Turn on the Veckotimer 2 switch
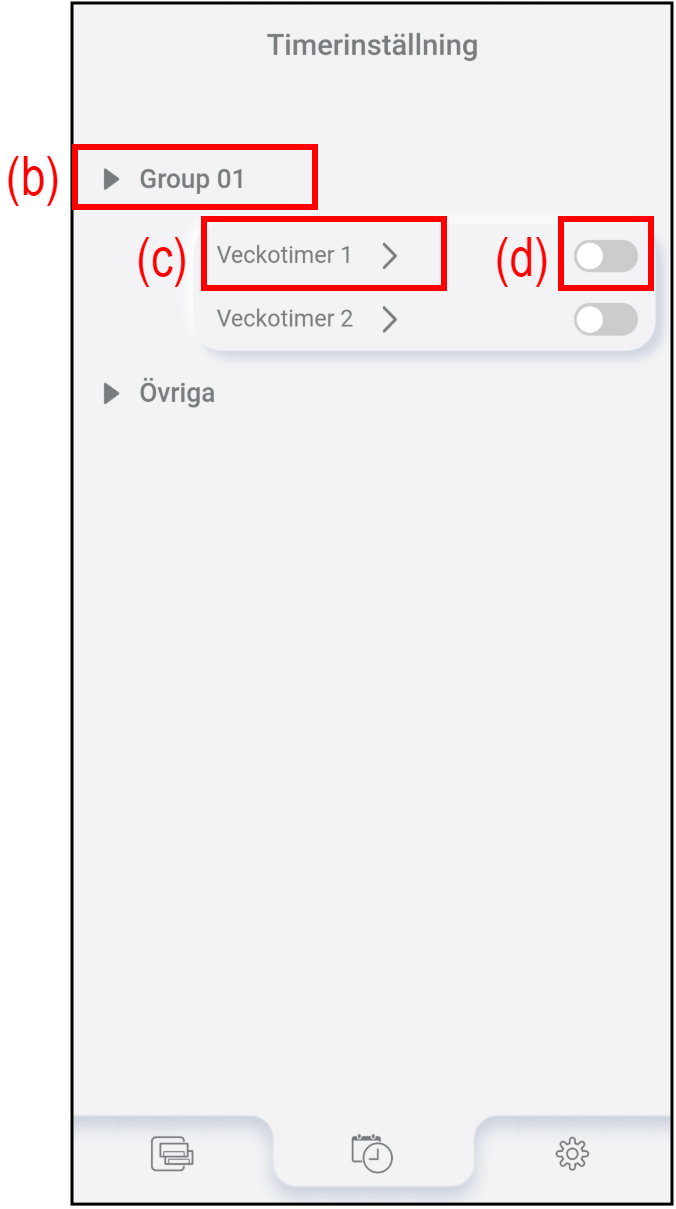This screenshot has width=676, height=1209. tap(605, 319)
